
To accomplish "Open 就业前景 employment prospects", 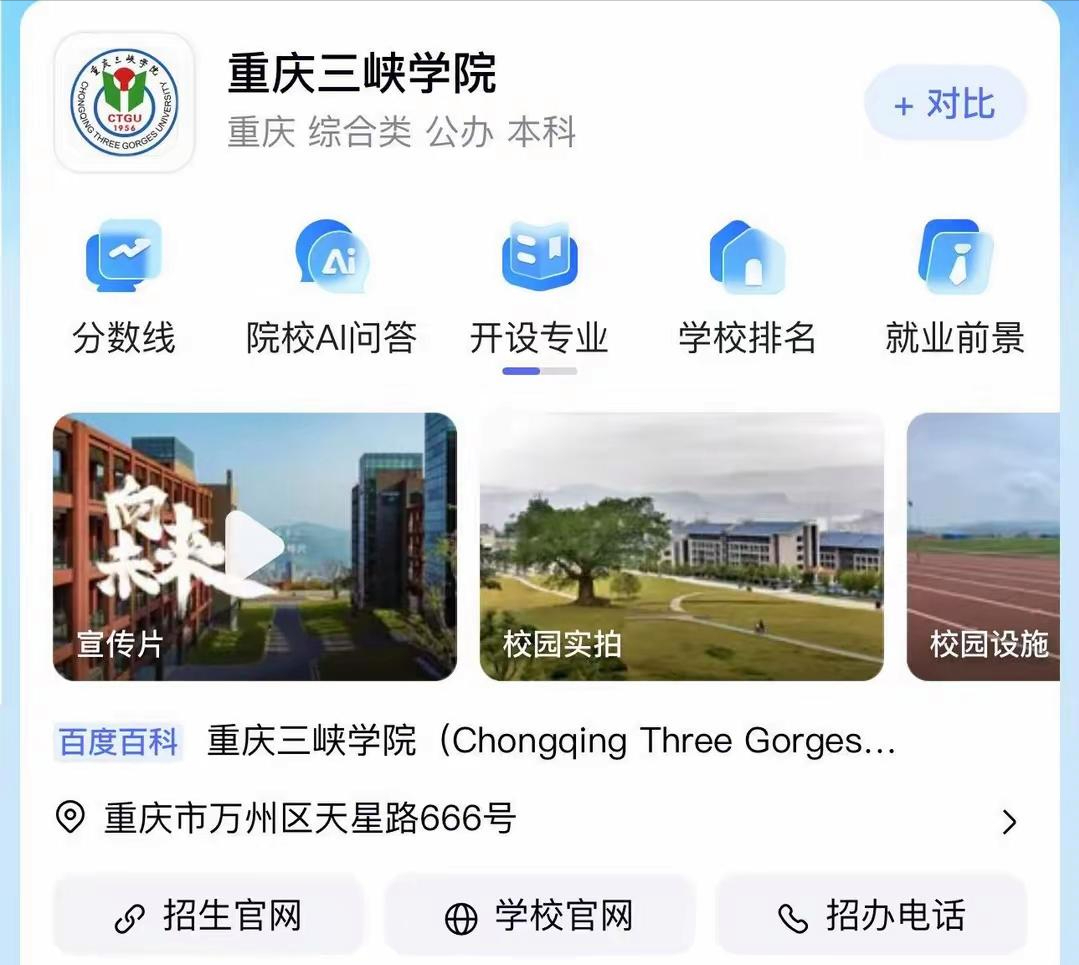I will pyautogui.click(x=955, y=287).
